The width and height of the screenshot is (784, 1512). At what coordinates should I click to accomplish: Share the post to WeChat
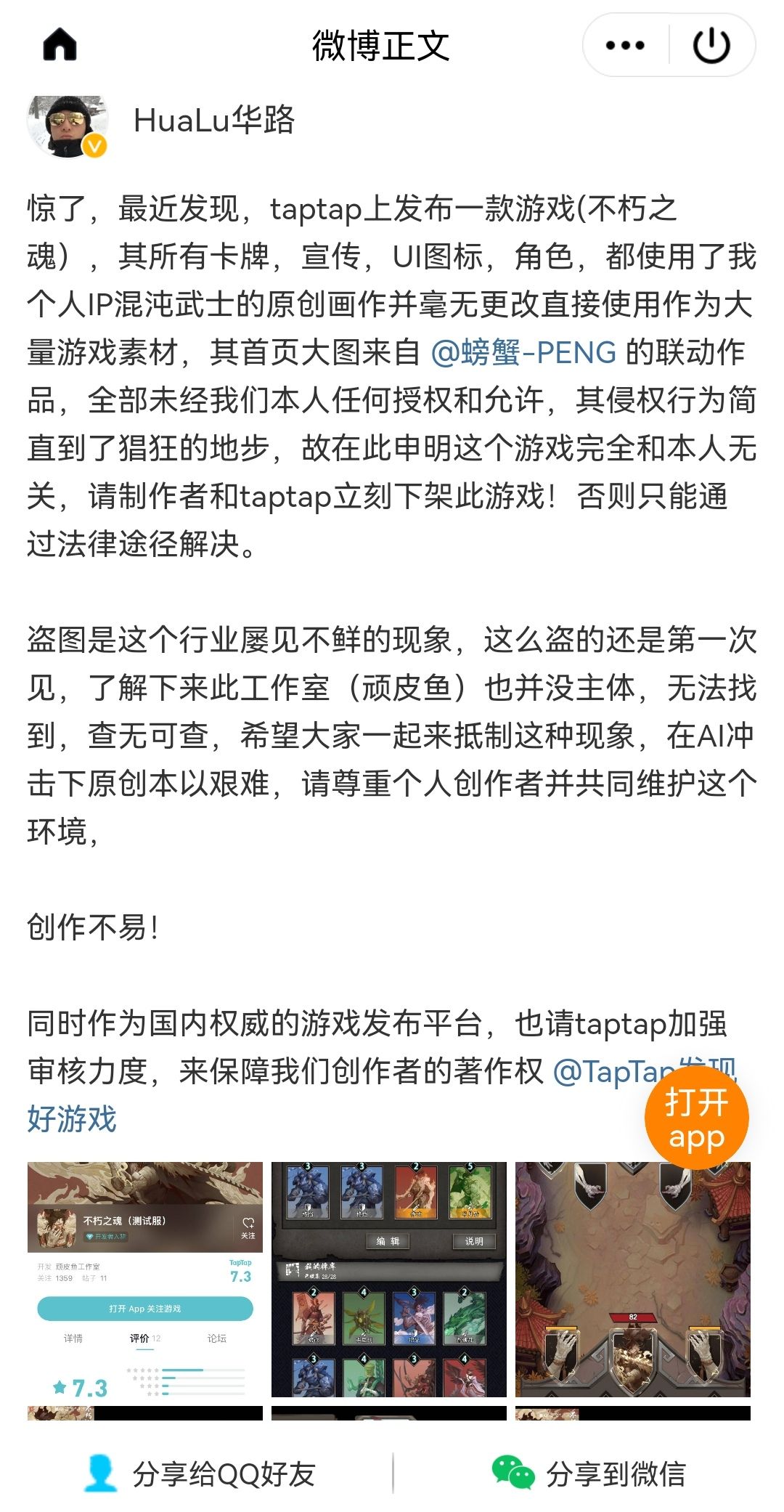point(588,1474)
